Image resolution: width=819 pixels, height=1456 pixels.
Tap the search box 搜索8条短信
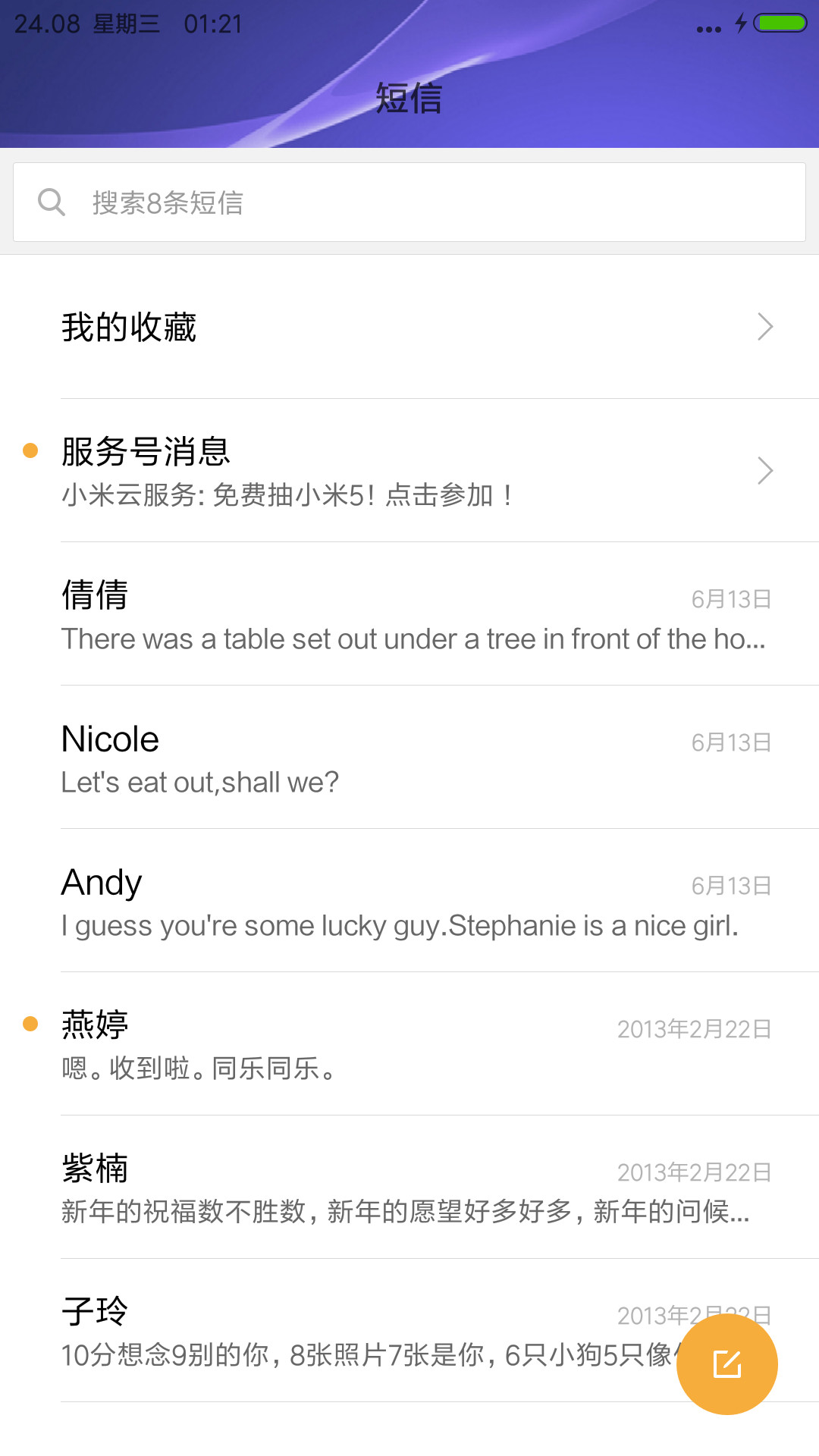click(x=409, y=202)
